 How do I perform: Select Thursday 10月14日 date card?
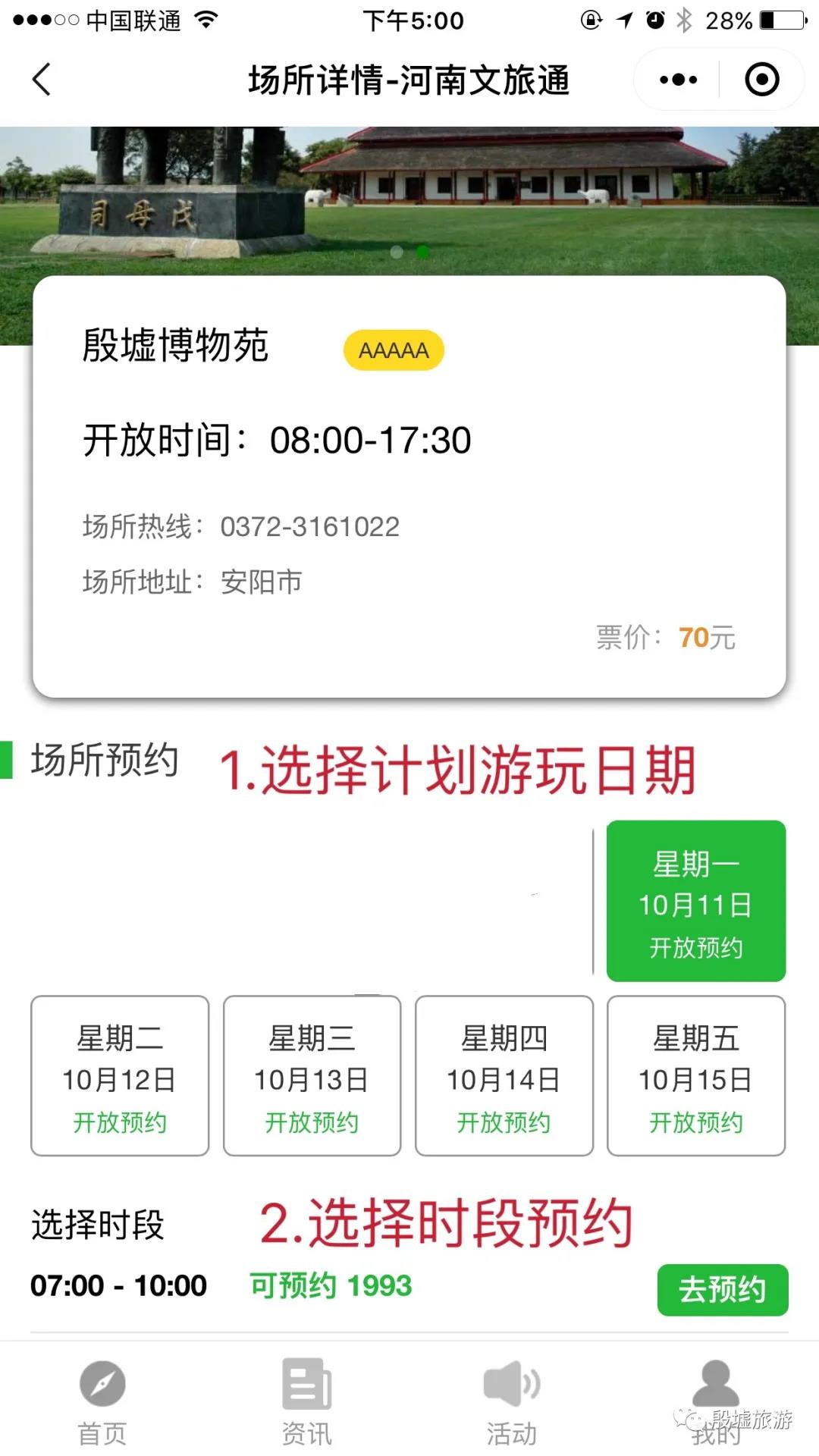(x=504, y=1075)
